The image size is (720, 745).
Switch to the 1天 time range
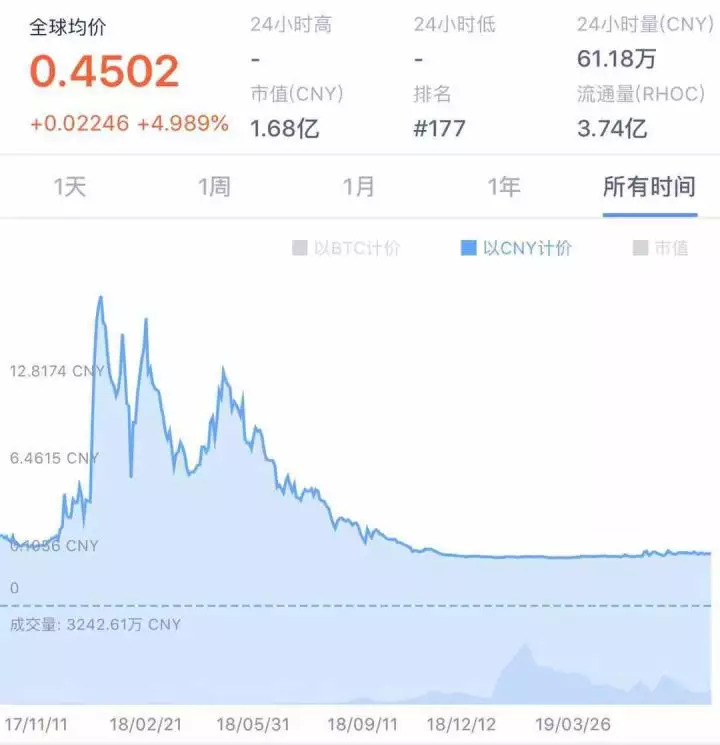click(x=70, y=187)
